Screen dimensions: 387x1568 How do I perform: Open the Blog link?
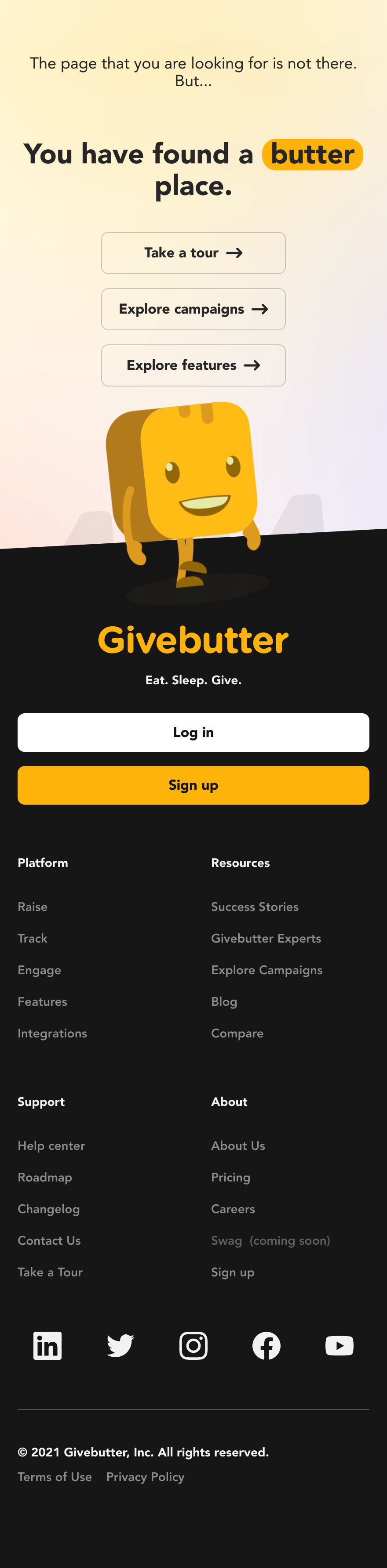pyautogui.click(x=224, y=1001)
